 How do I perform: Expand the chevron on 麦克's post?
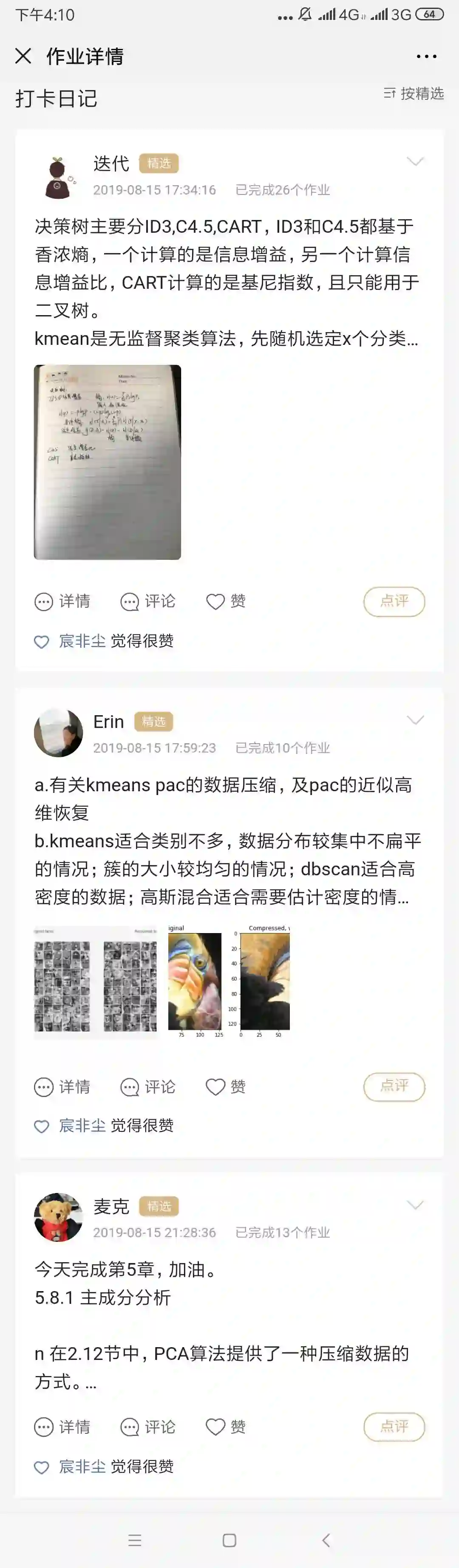[415, 1205]
